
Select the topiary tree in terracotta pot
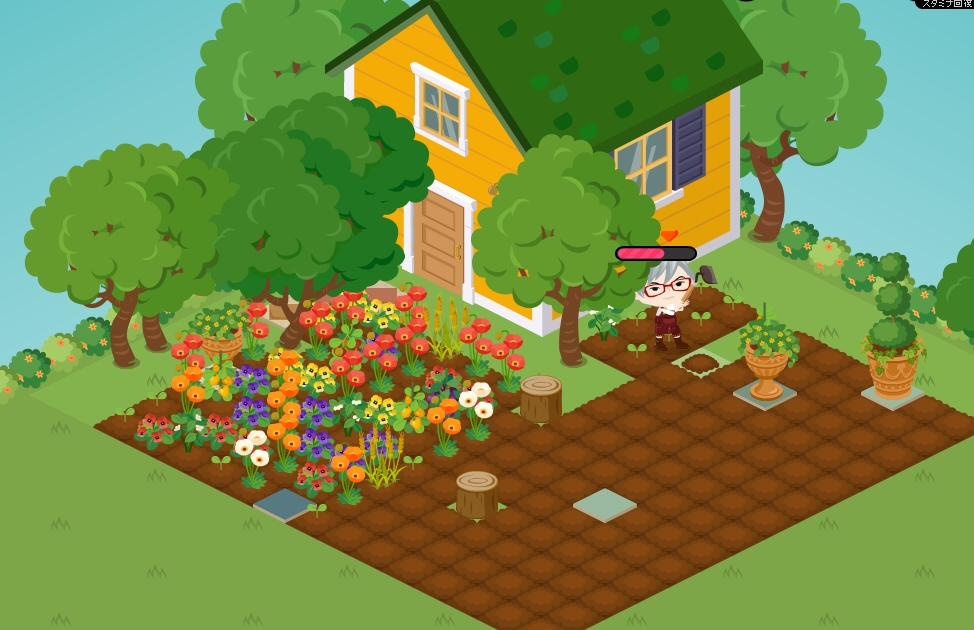click(x=892, y=340)
